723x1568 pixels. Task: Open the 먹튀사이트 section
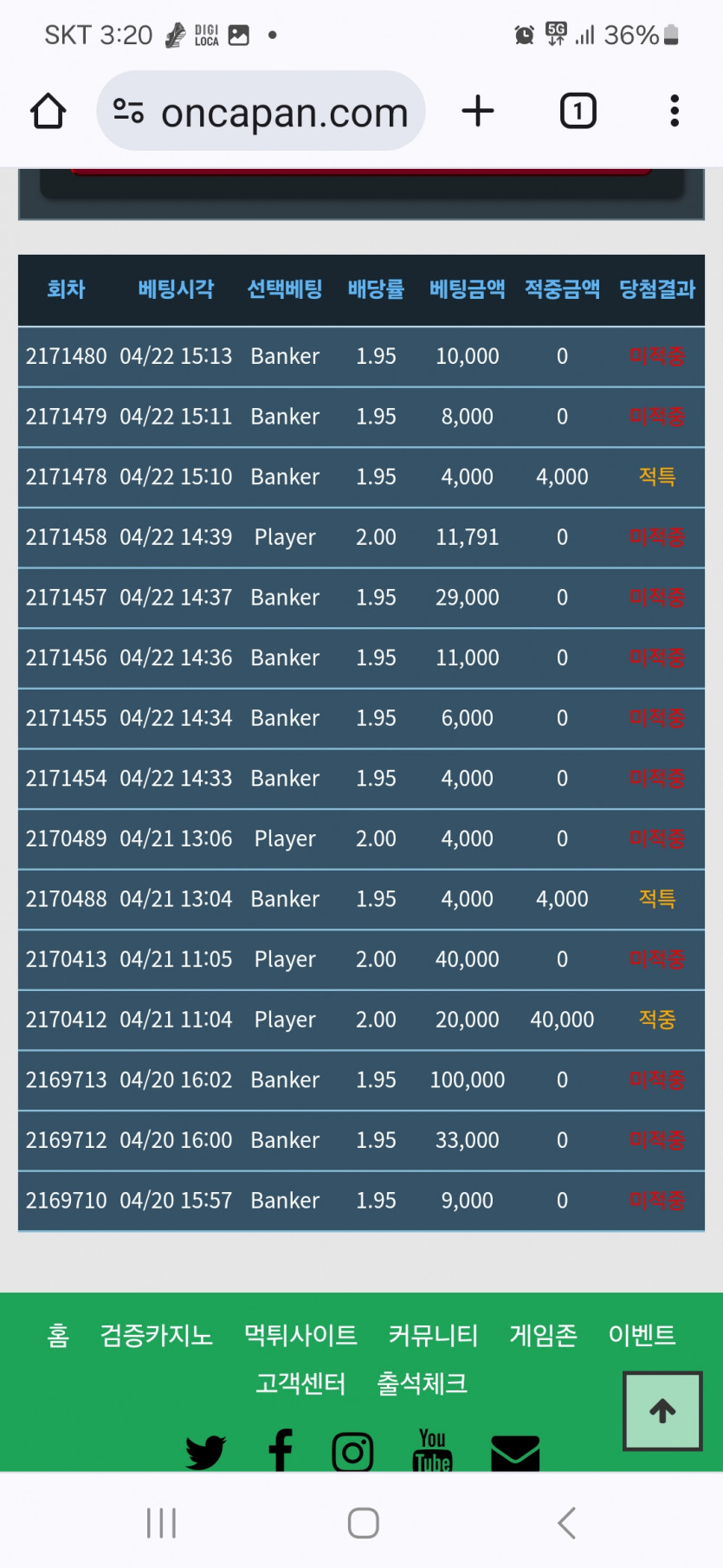(300, 1335)
